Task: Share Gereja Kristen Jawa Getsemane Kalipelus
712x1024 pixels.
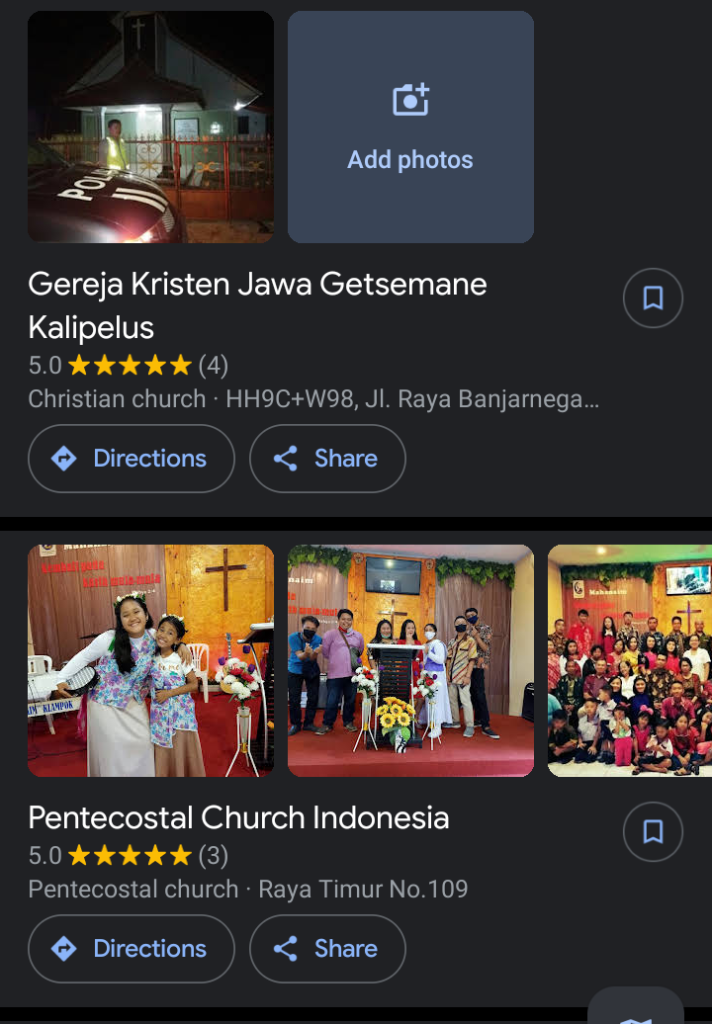Action: pos(327,459)
